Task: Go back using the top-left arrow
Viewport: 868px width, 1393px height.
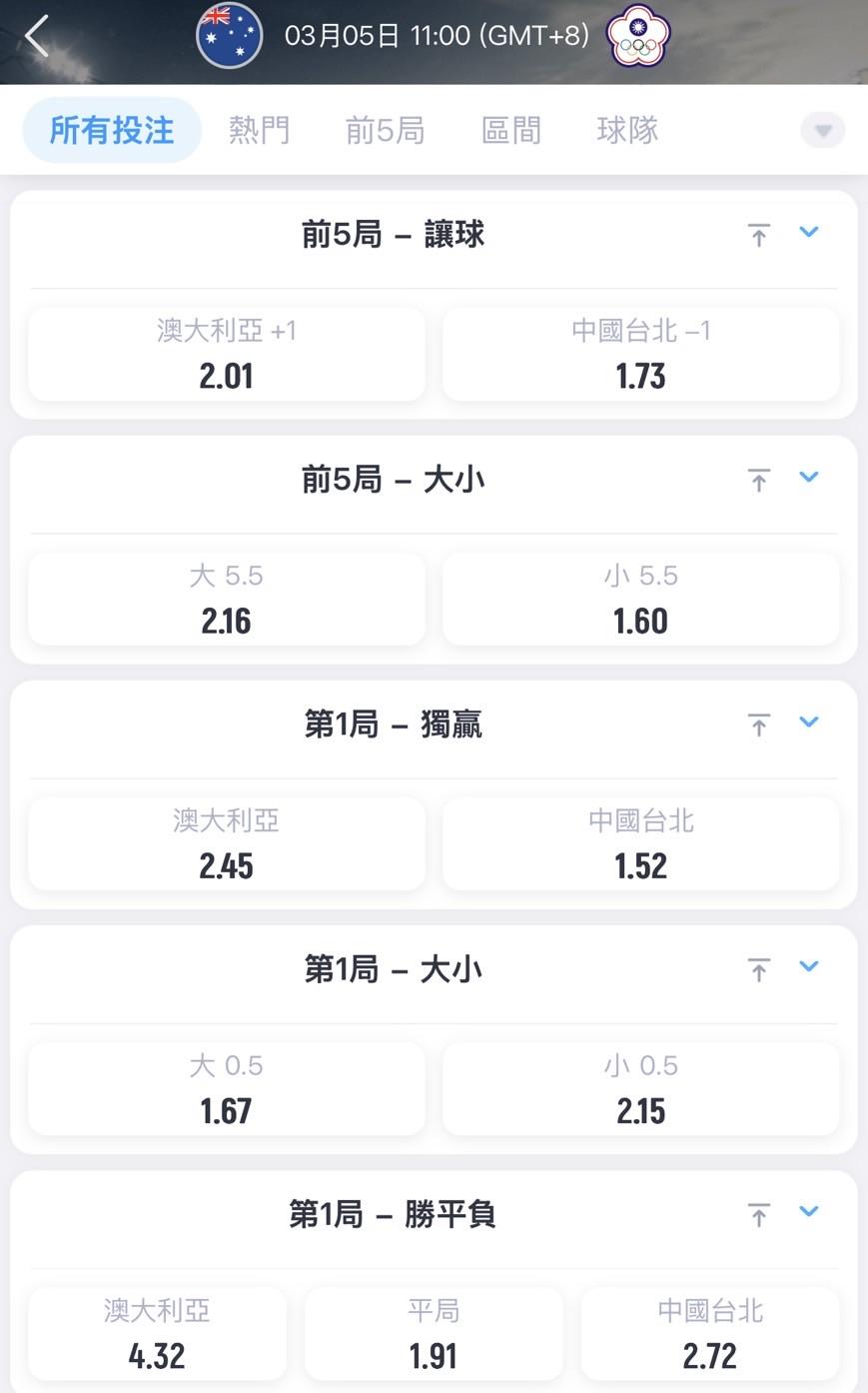Action: point(37,37)
